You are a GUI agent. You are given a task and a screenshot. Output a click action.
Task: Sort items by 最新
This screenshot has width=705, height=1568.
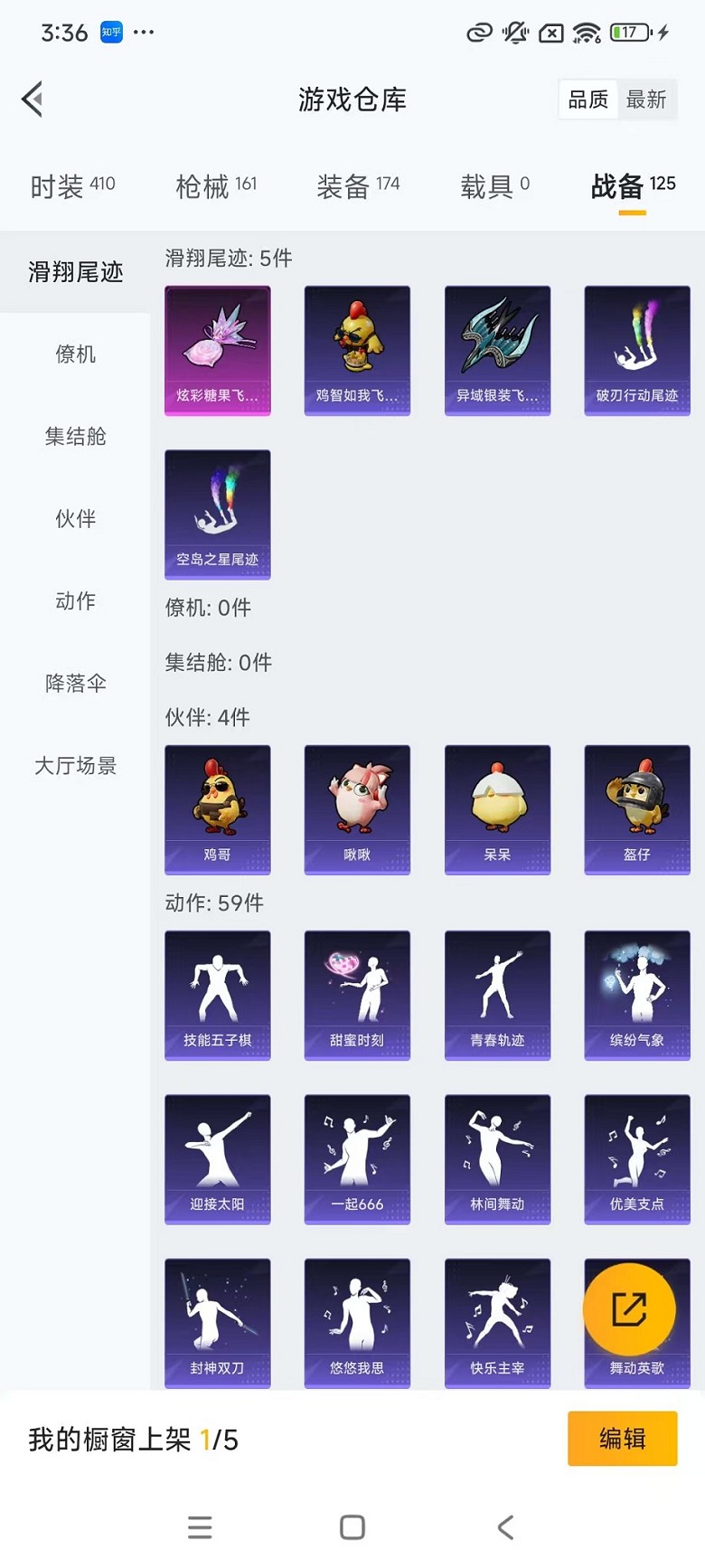click(x=646, y=99)
